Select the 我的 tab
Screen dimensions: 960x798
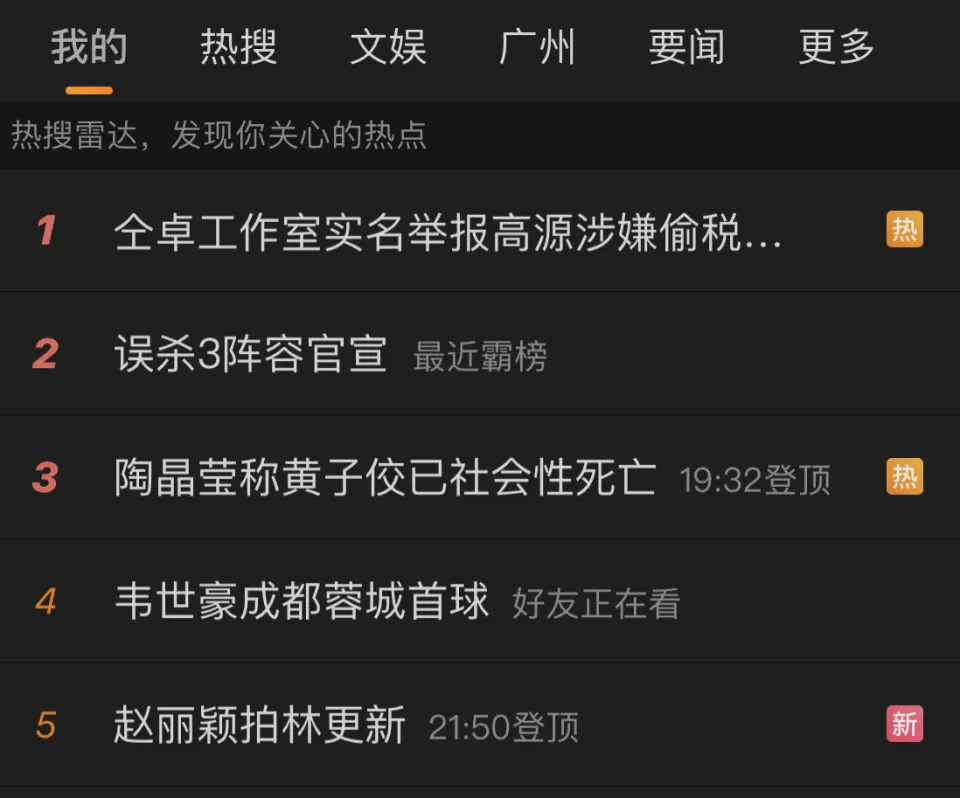click(x=89, y=47)
